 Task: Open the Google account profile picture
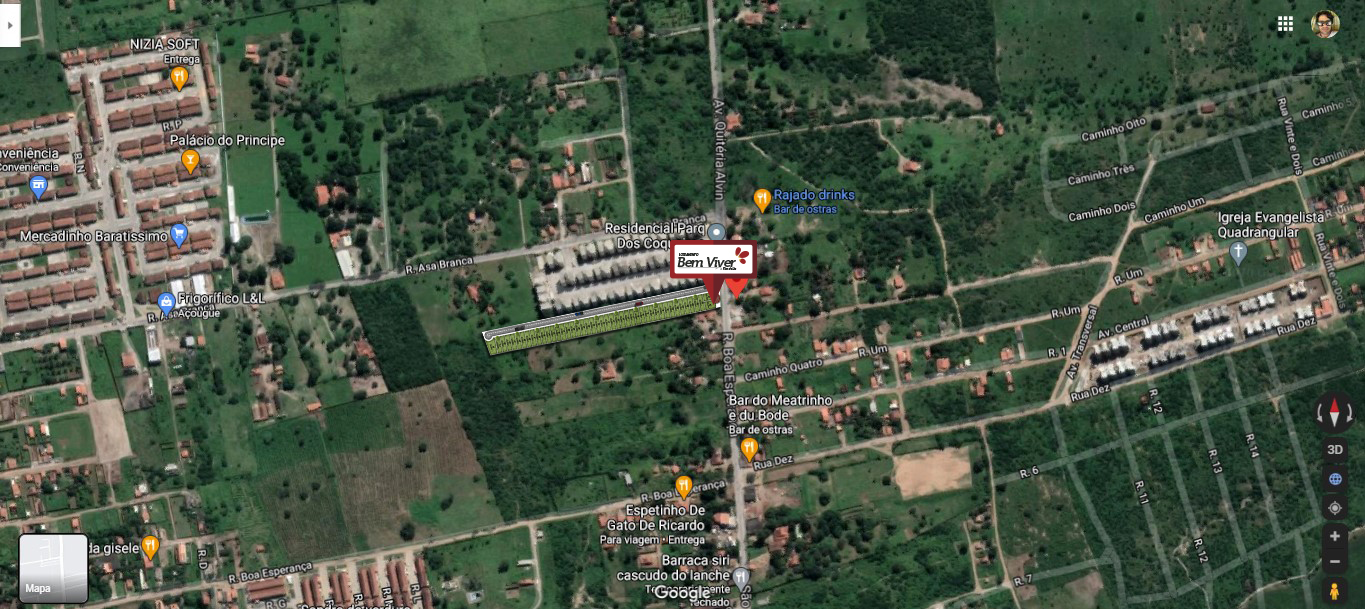click(1325, 25)
